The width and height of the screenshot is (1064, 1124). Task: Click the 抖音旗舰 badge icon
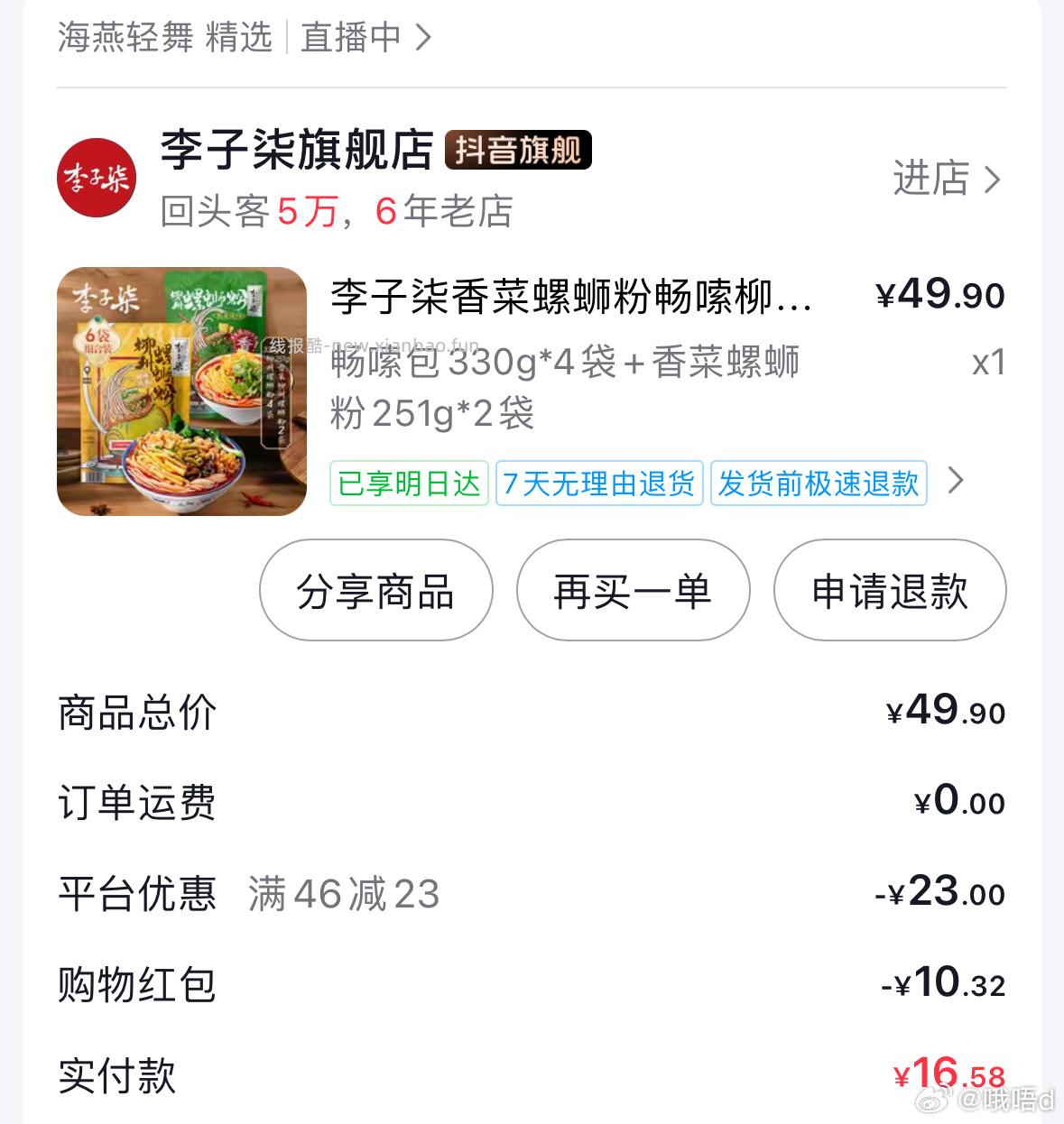[517, 150]
